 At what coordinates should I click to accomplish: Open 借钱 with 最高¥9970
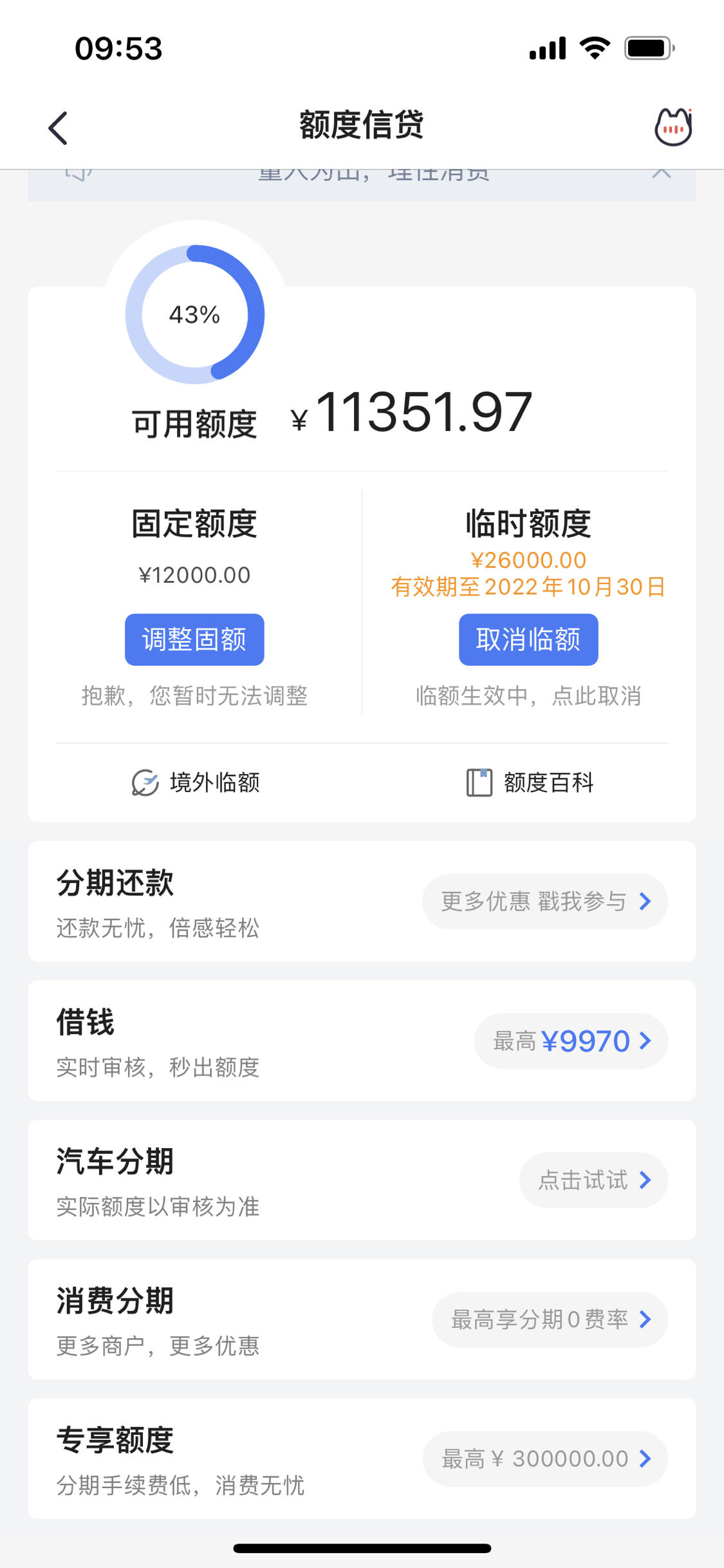(571, 1041)
